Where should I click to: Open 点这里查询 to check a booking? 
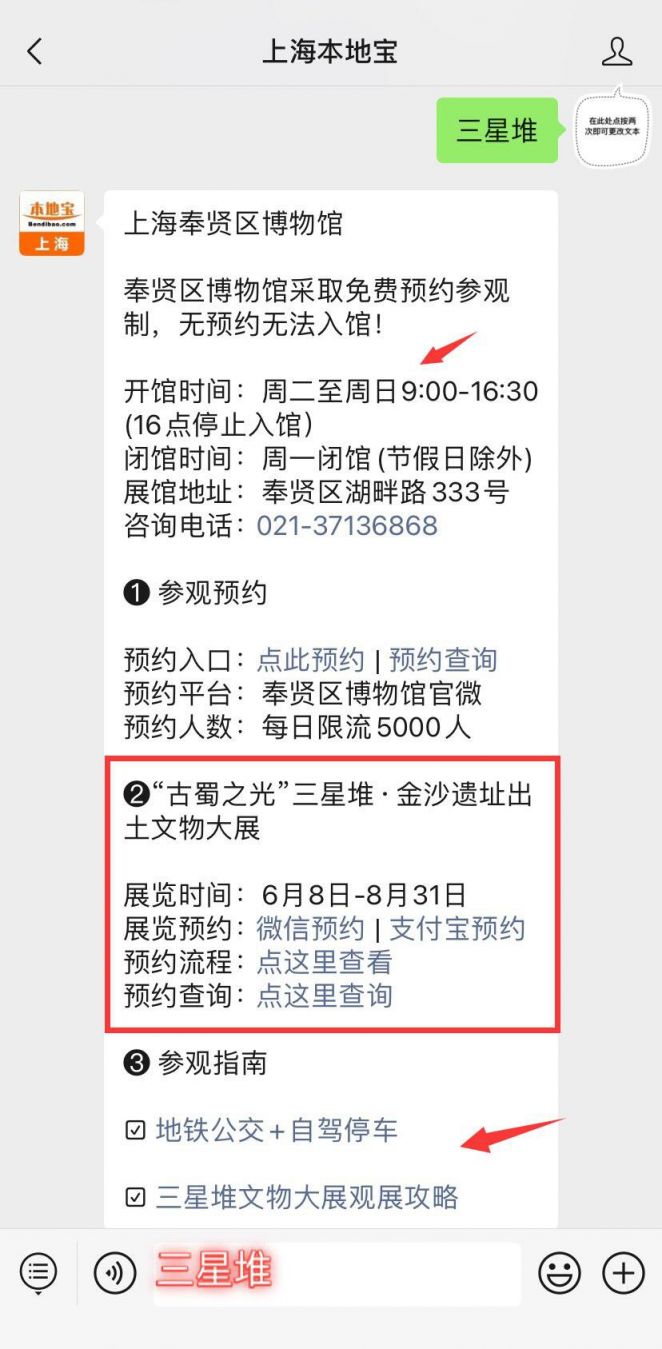click(x=324, y=995)
